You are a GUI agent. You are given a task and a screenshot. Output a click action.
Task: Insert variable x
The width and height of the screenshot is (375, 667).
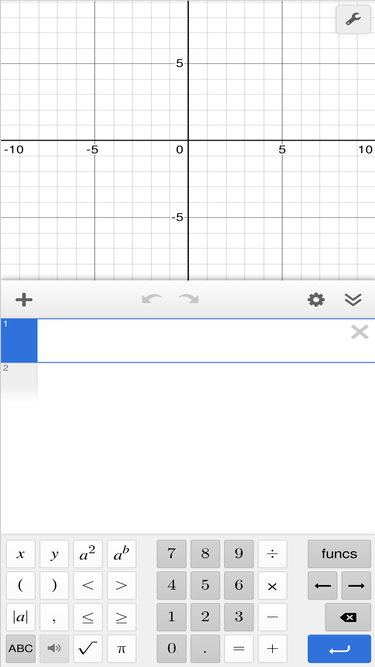20,554
